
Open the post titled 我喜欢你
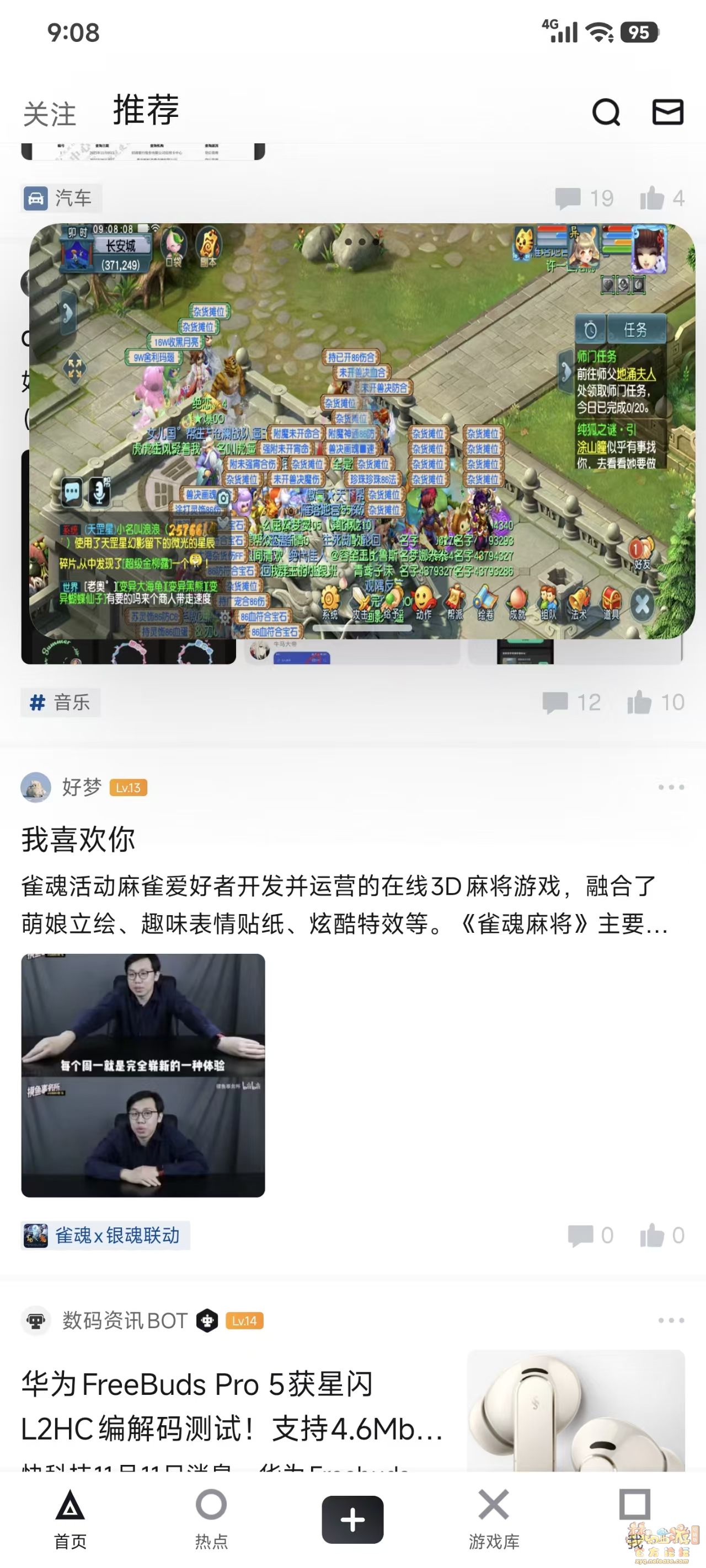pos(79,839)
